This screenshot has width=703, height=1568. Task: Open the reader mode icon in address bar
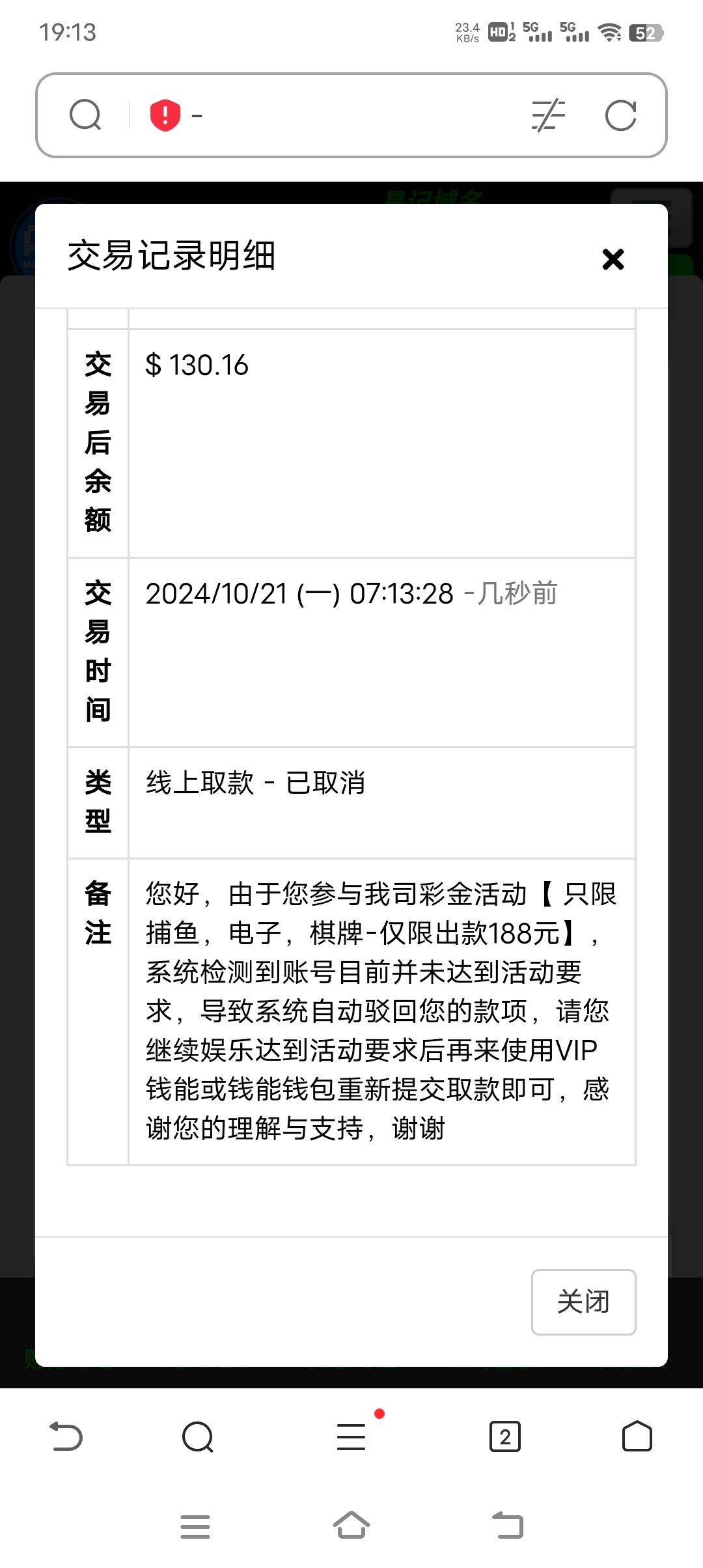[548, 116]
